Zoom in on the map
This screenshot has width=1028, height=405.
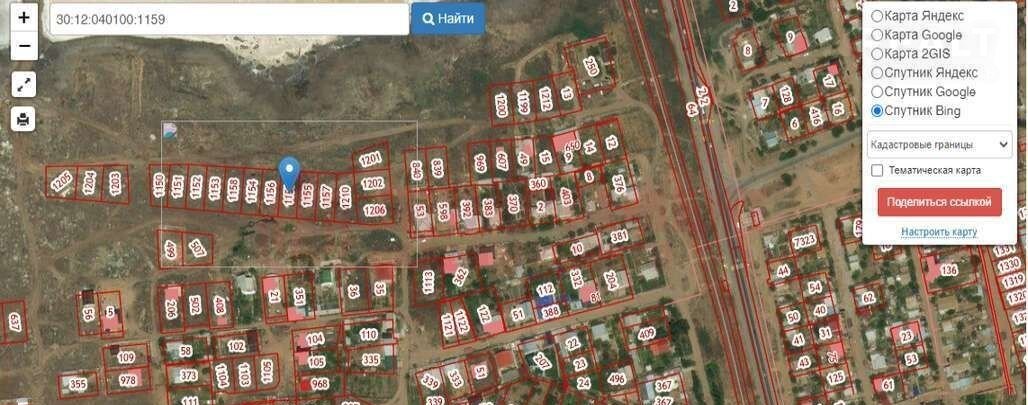coord(24,18)
